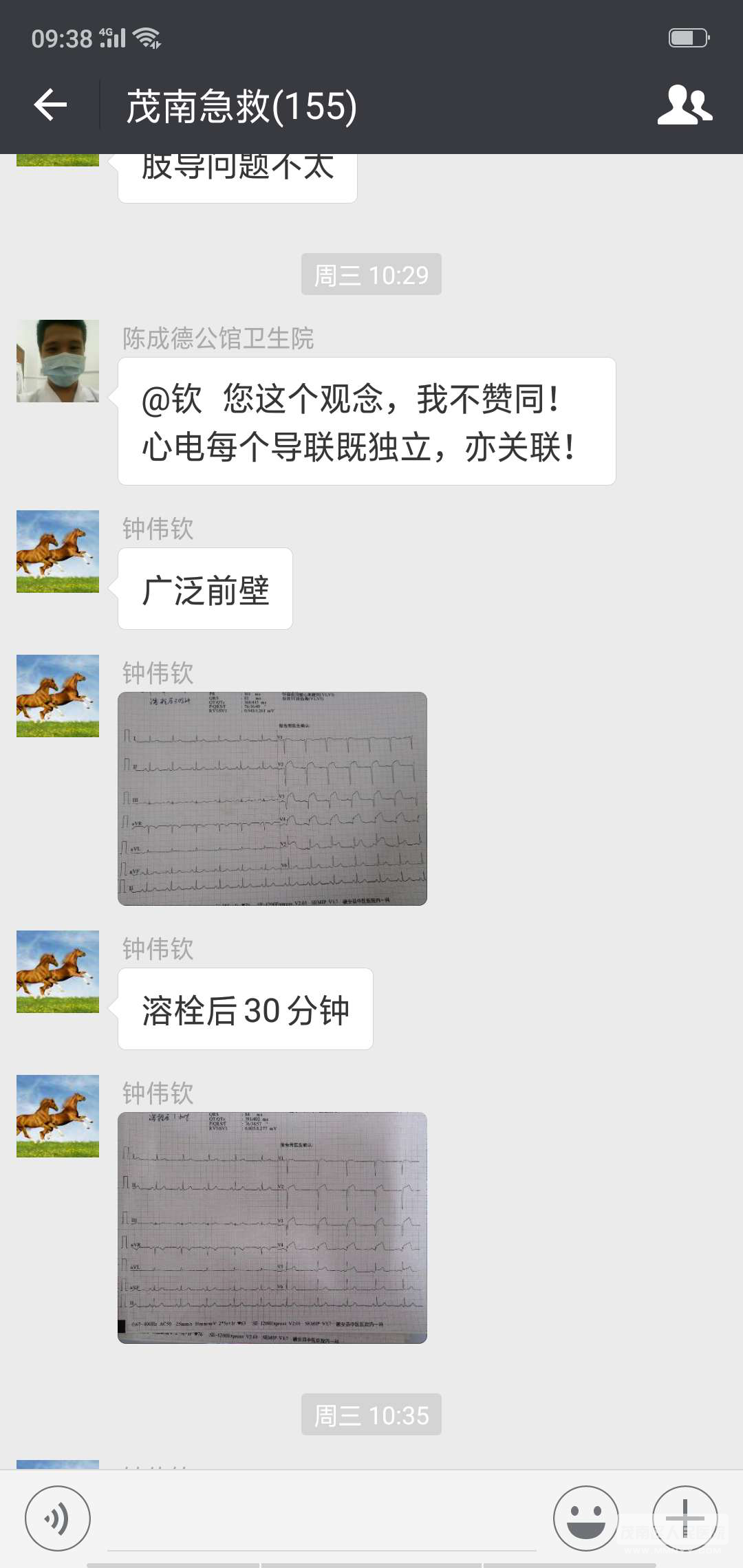Image resolution: width=743 pixels, height=1568 pixels.
Task: Open the group members icon
Action: click(x=684, y=105)
